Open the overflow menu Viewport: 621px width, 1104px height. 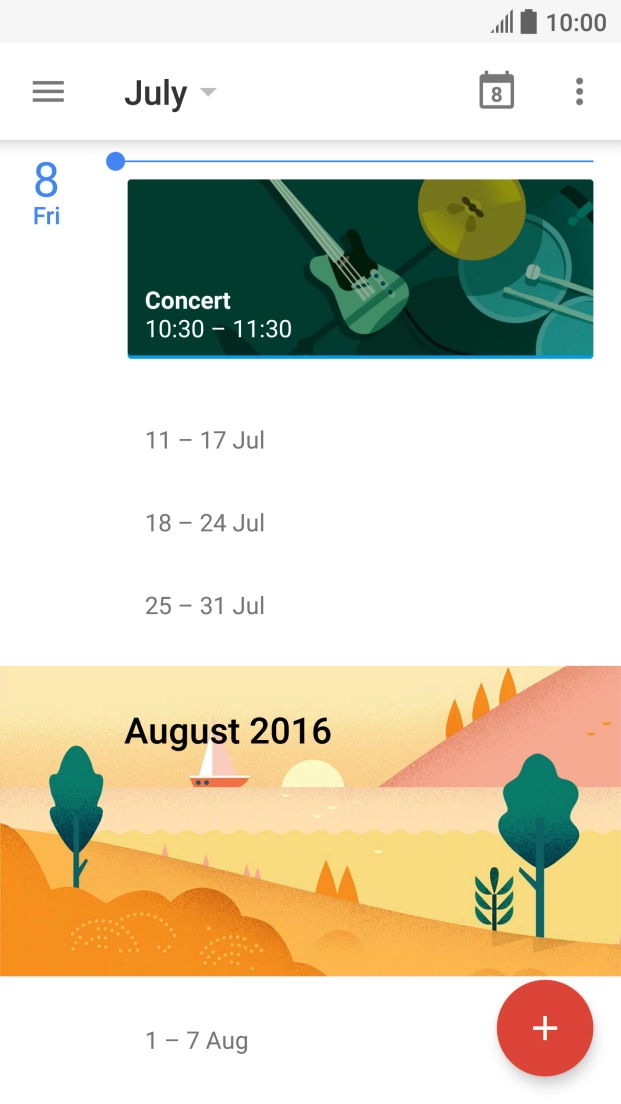(579, 92)
